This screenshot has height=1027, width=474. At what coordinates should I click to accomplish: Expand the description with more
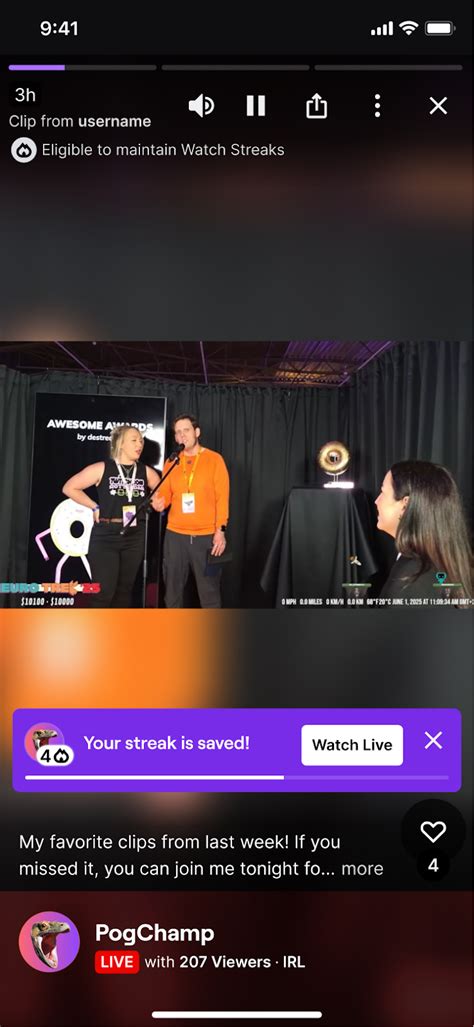(x=362, y=868)
